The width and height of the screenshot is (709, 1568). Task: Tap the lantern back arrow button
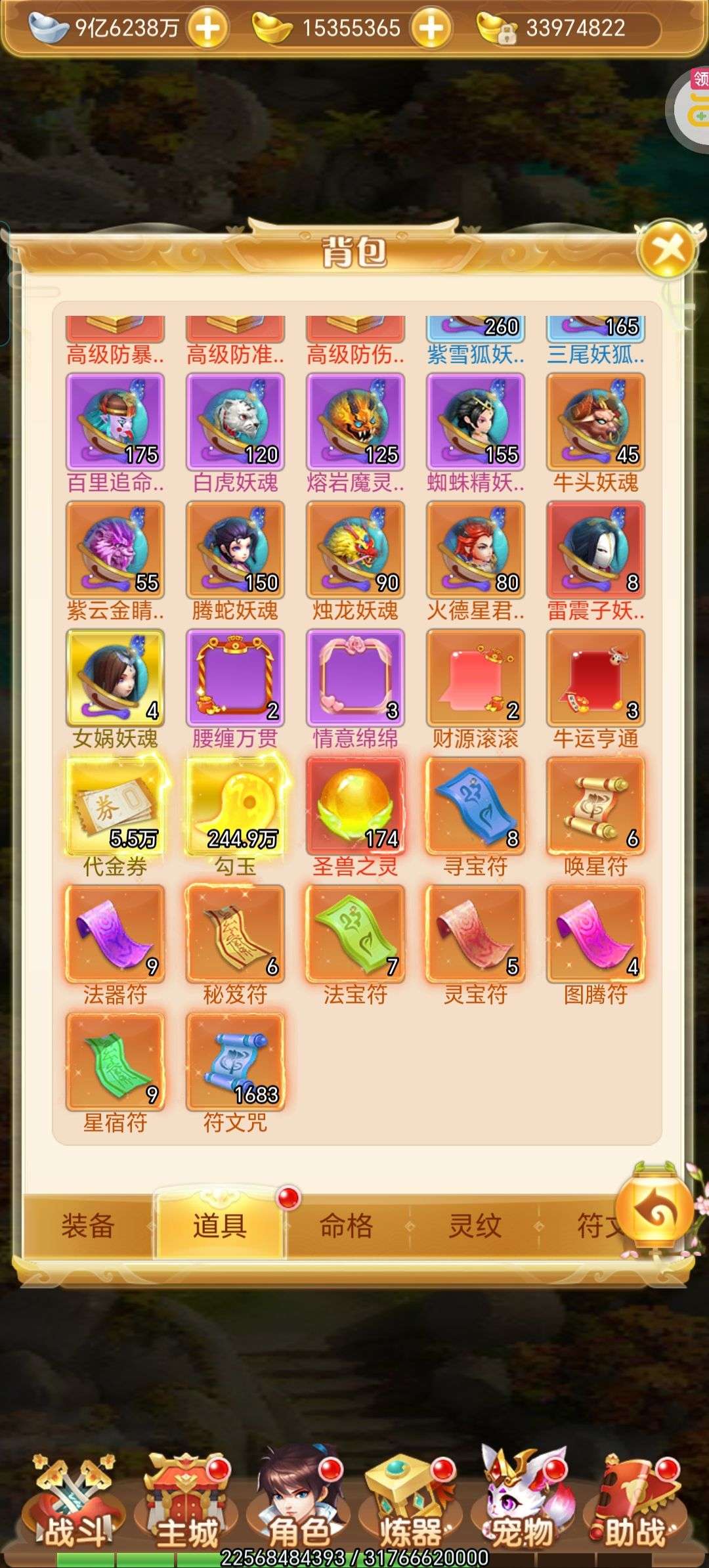653,1209
